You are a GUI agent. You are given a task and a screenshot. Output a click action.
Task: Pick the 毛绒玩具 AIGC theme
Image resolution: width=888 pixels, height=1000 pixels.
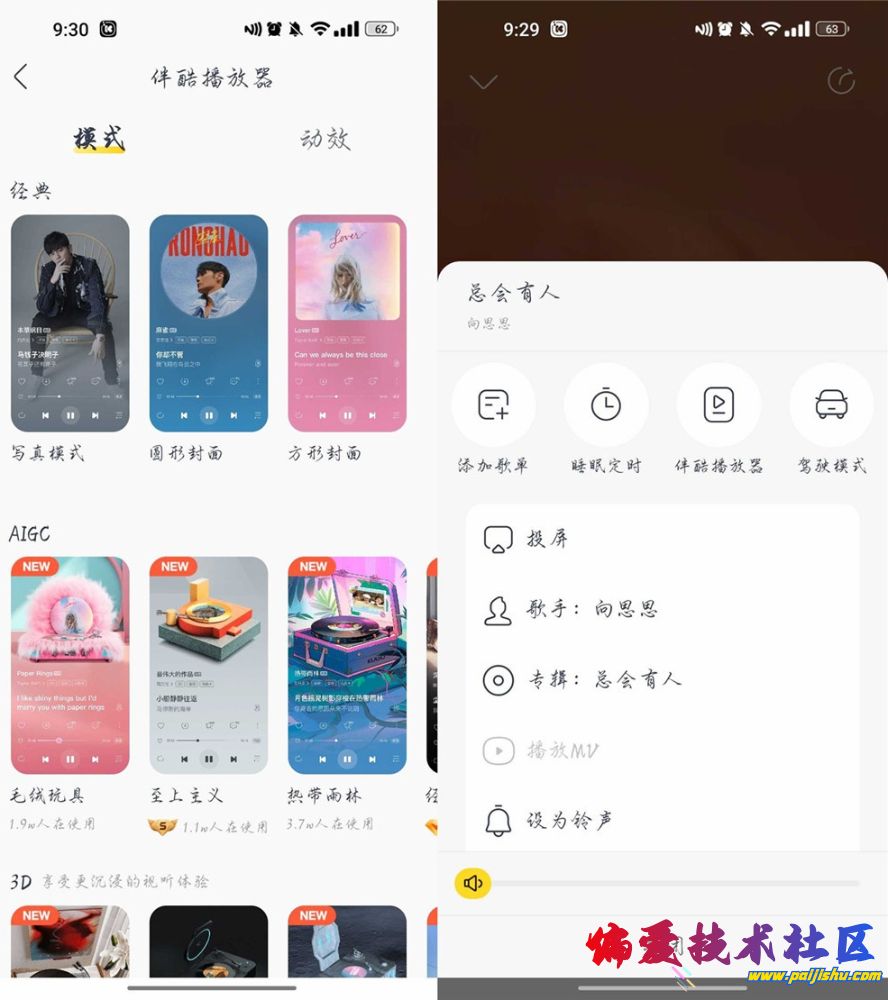click(x=70, y=665)
